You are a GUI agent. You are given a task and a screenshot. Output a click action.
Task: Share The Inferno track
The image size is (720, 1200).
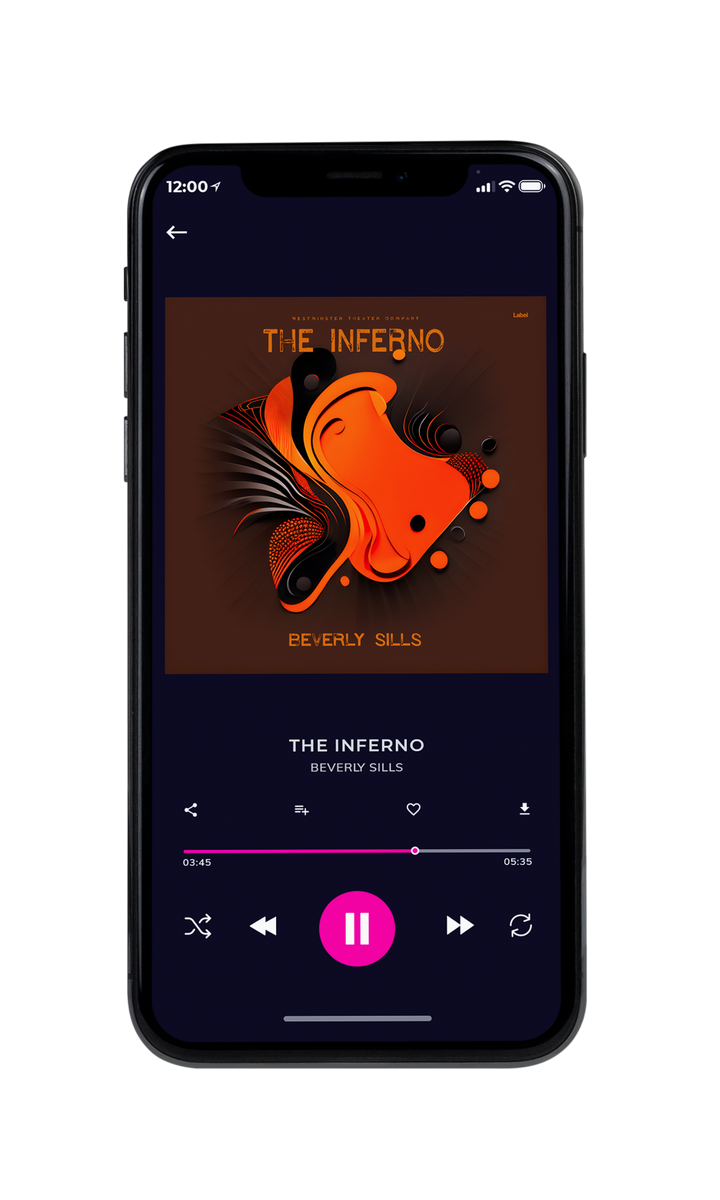[191, 810]
